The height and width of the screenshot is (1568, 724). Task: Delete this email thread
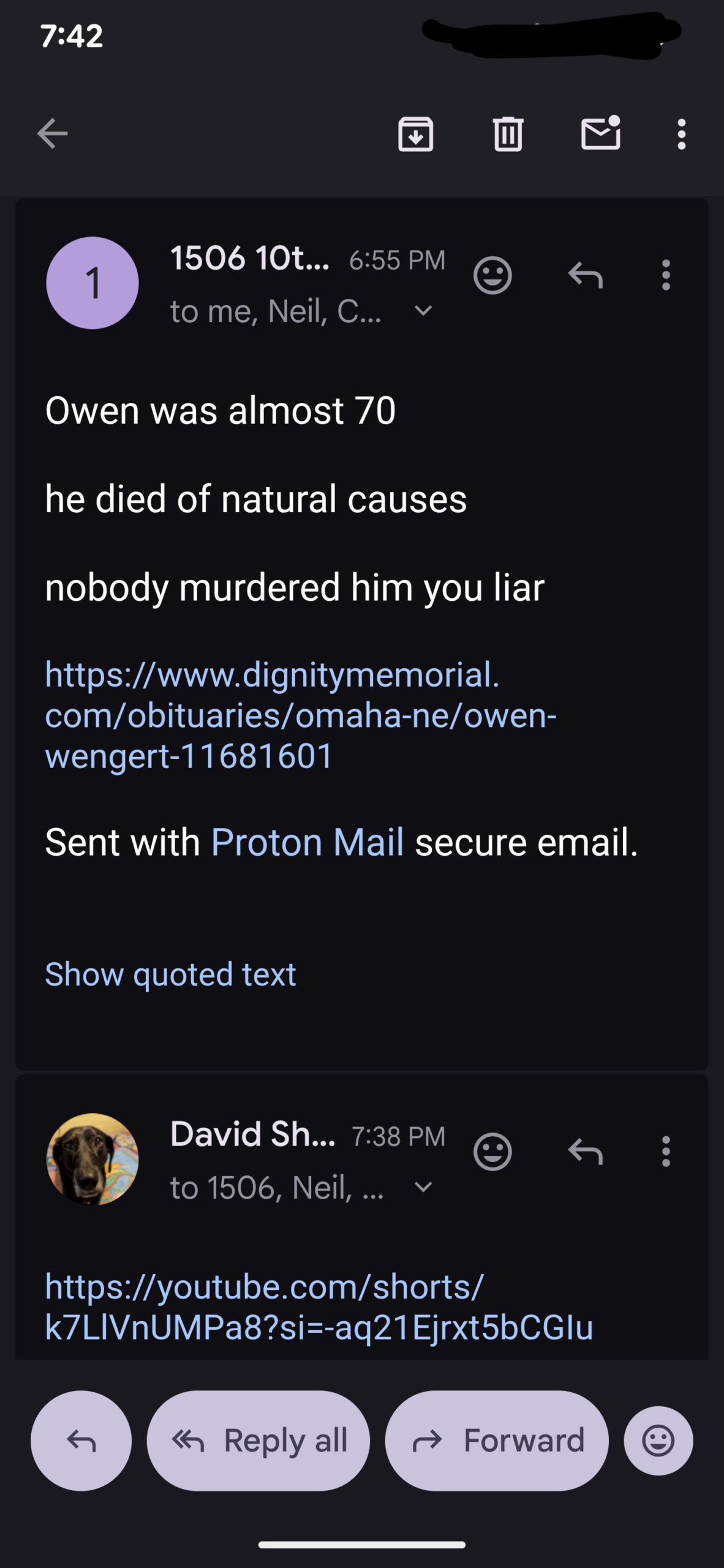[508, 134]
